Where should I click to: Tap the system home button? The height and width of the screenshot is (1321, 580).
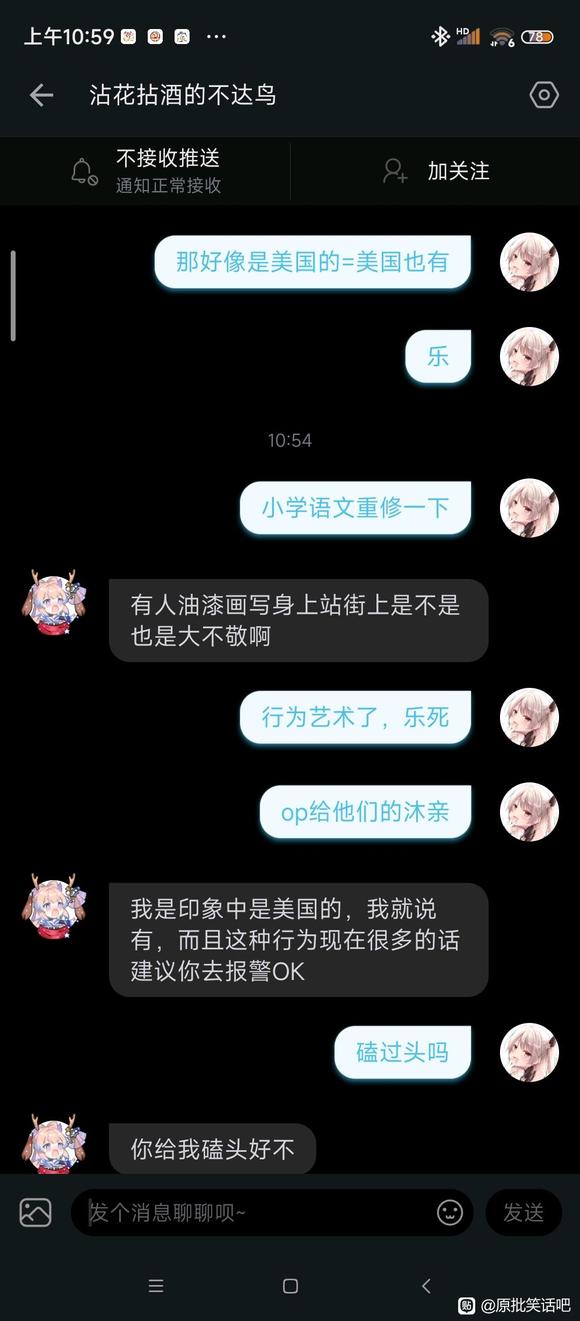click(290, 1286)
